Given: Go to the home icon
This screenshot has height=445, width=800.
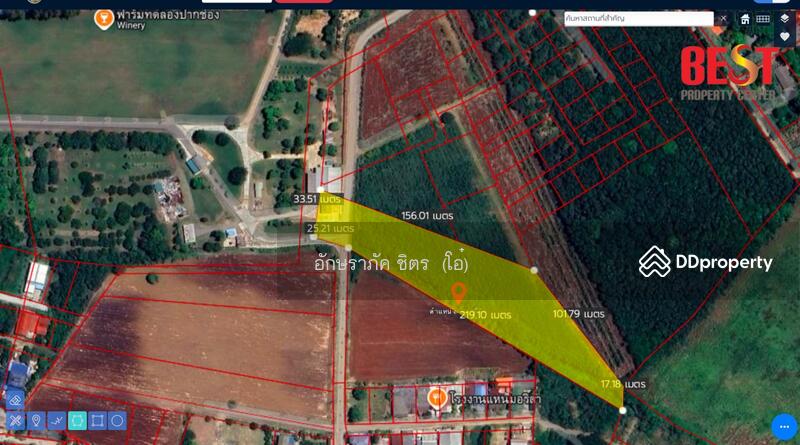Looking at the screenshot, I should 745,19.
